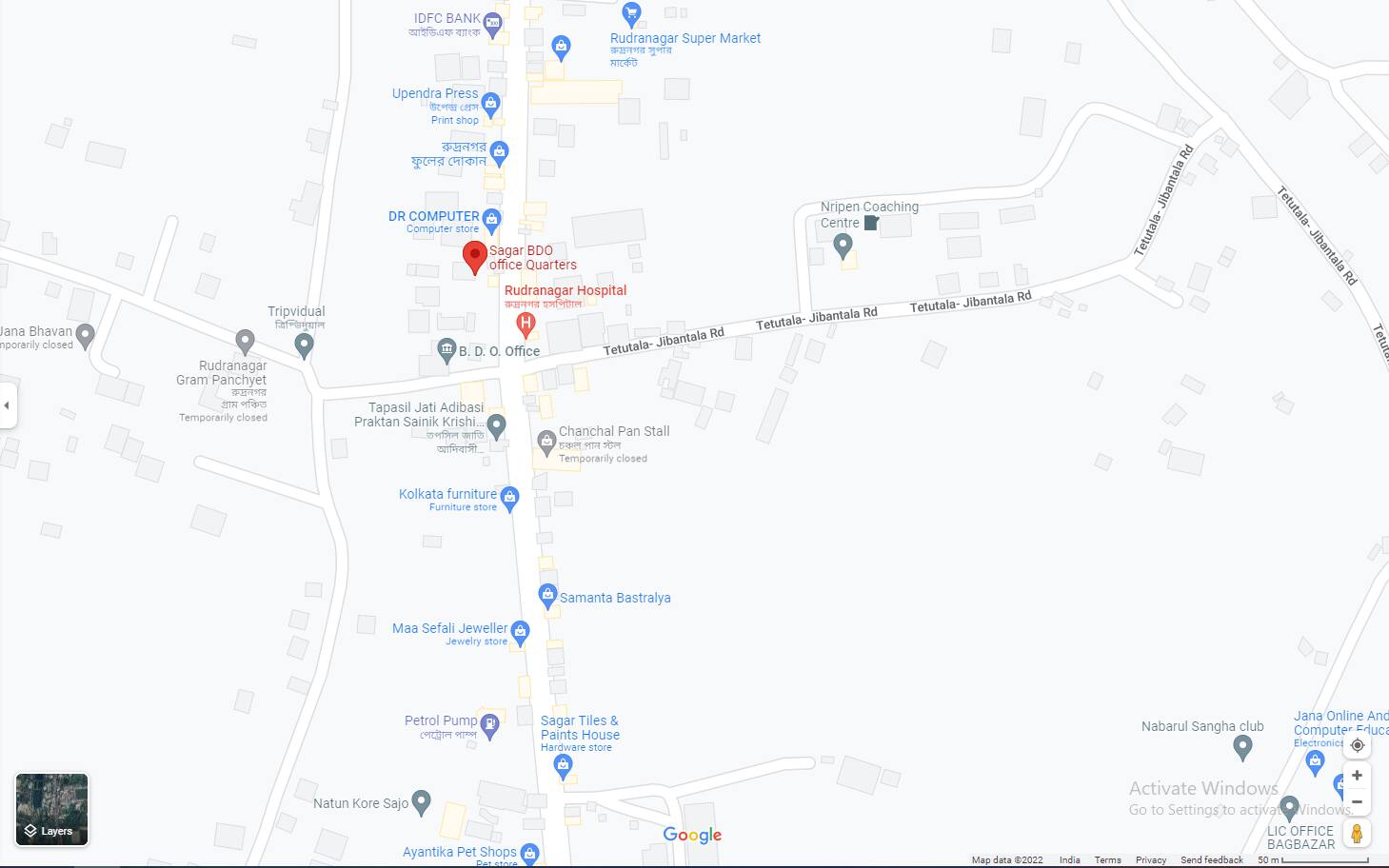
Task: Open the Kolkata furniture store pin
Action: (509, 497)
